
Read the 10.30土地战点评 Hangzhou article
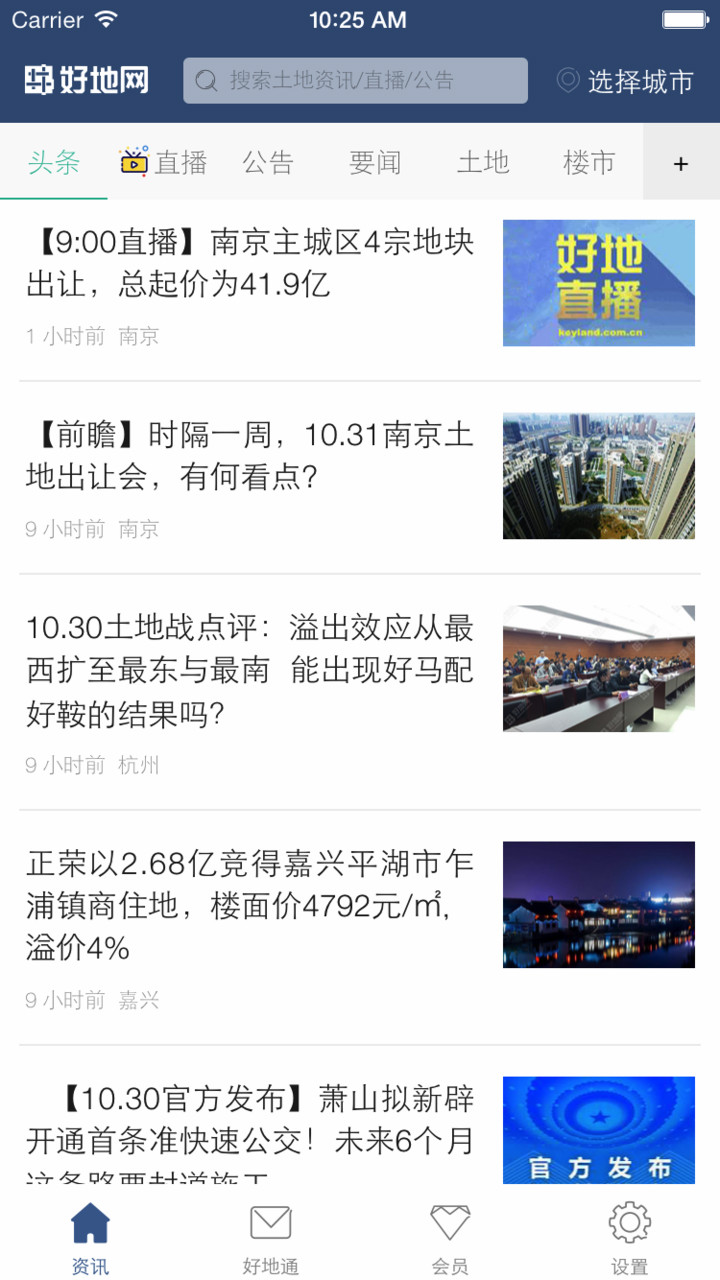(x=360, y=692)
